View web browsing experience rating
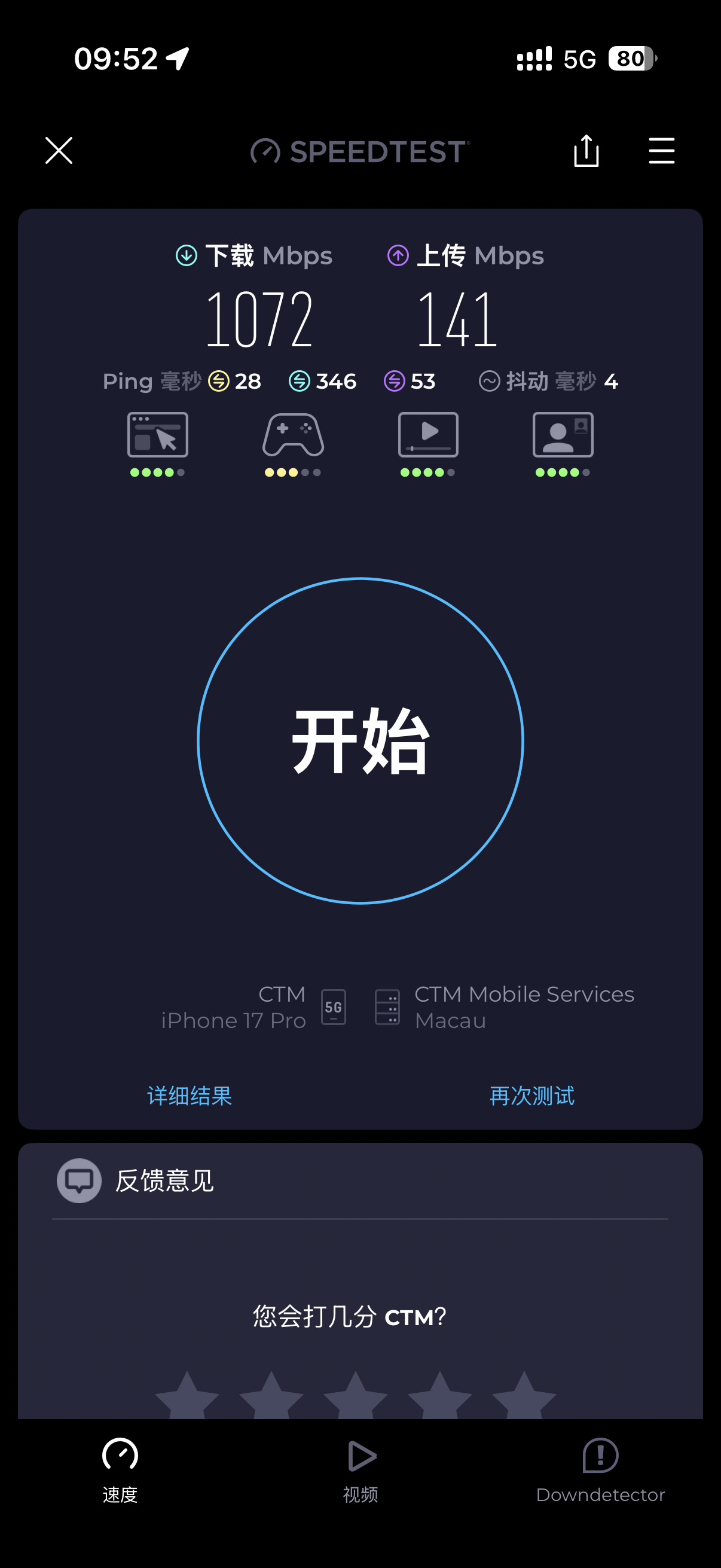Screen dimensions: 721x1568 click(x=158, y=444)
